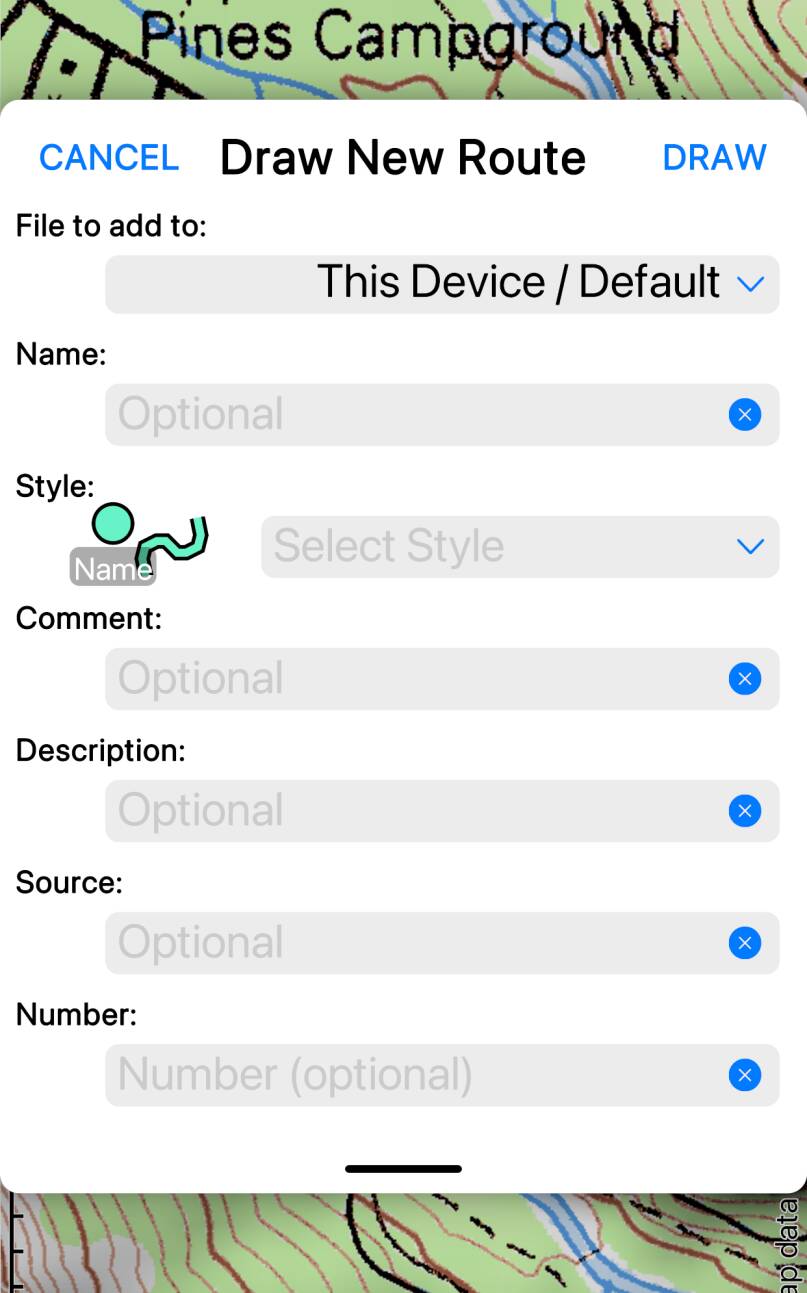
Task: Open the Select Style dropdown
Action: (x=519, y=546)
